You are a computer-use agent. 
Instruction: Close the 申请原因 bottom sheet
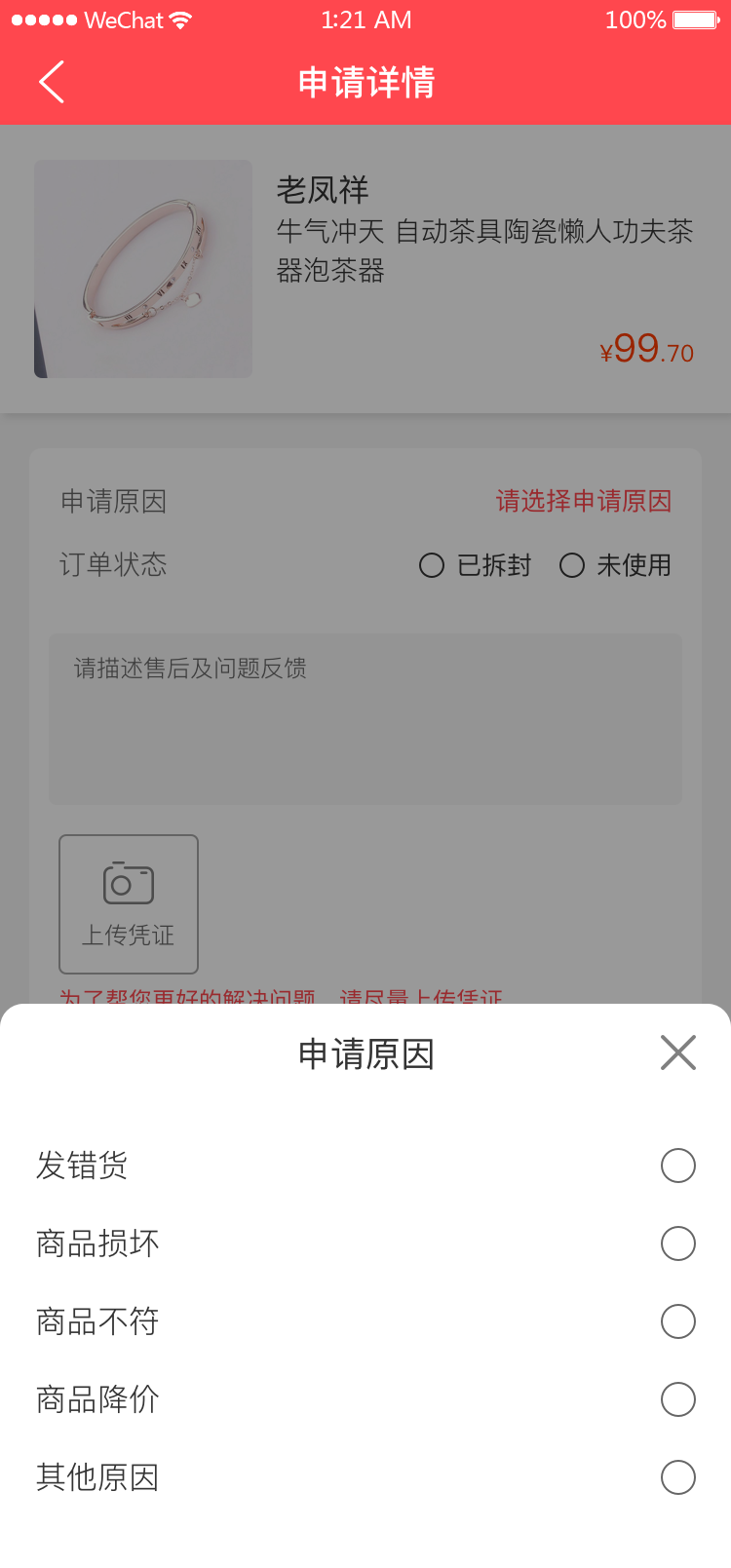point(677,1052)
